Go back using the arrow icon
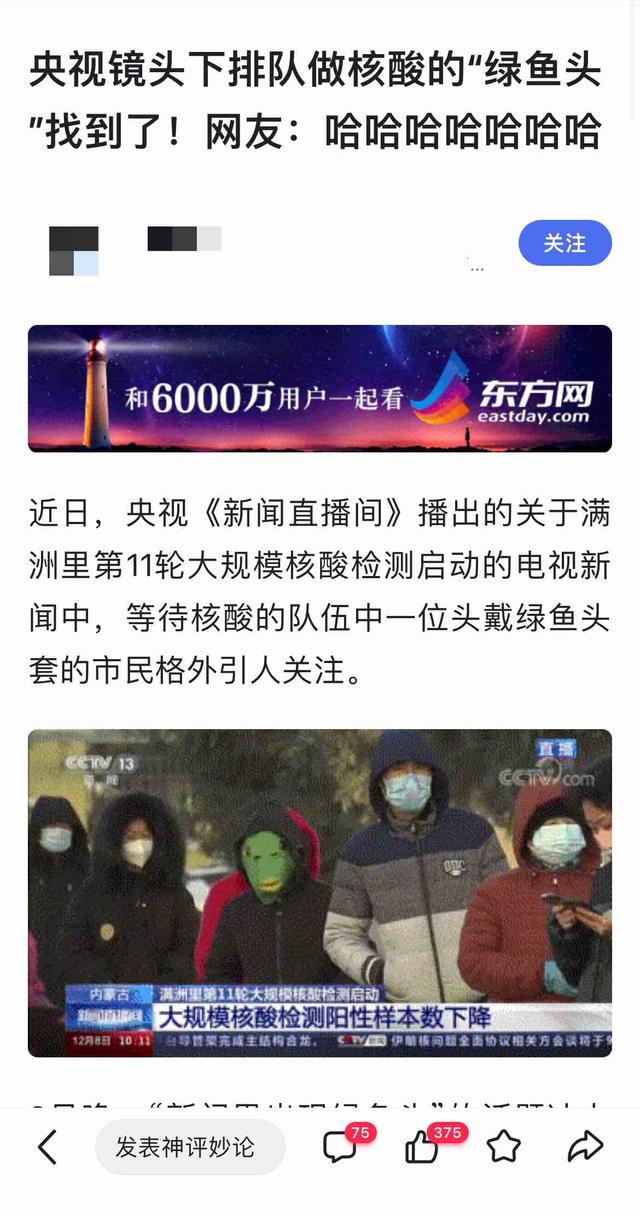The image size is (640, 1216). 47,1147
